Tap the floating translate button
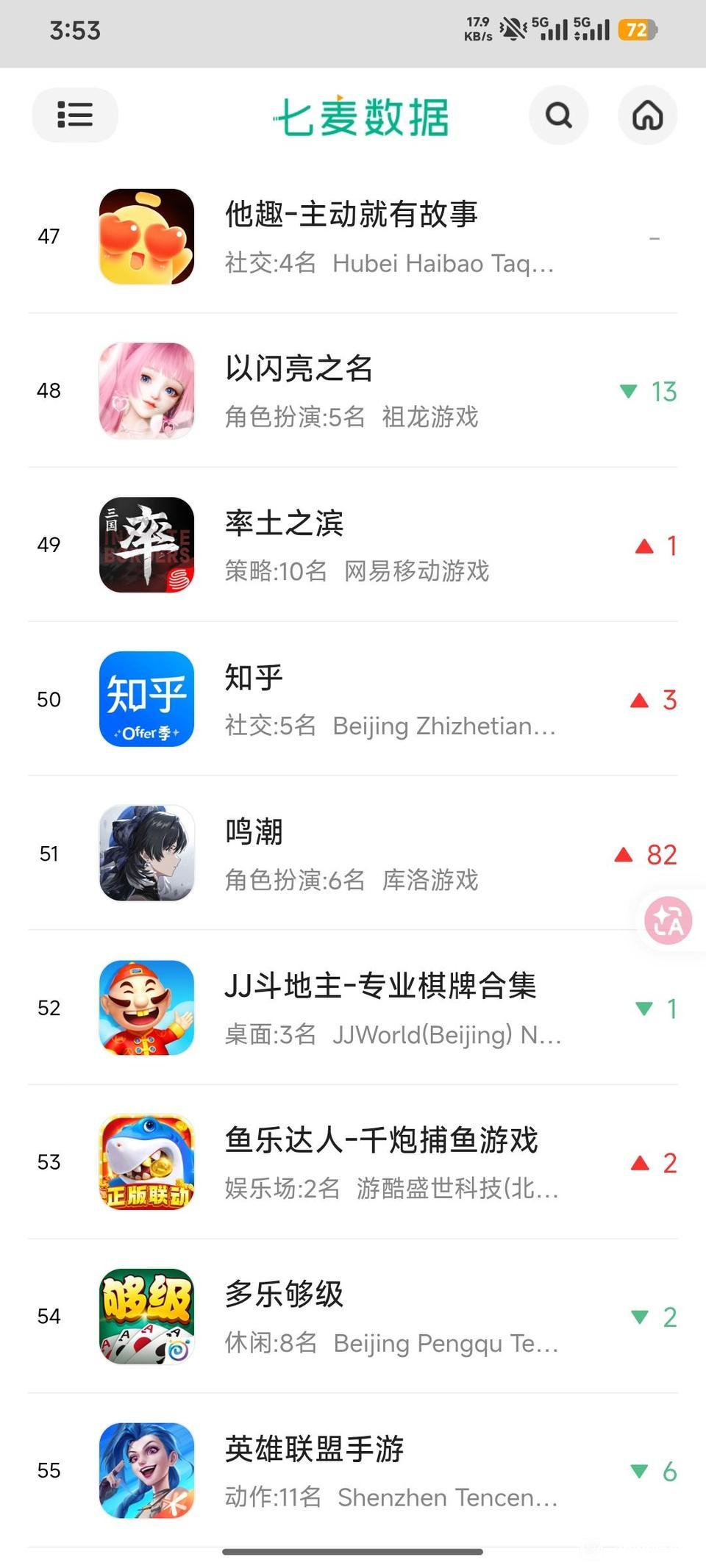Image resolution: width=706 pixels, height=1568 pixels. [668, 920]
